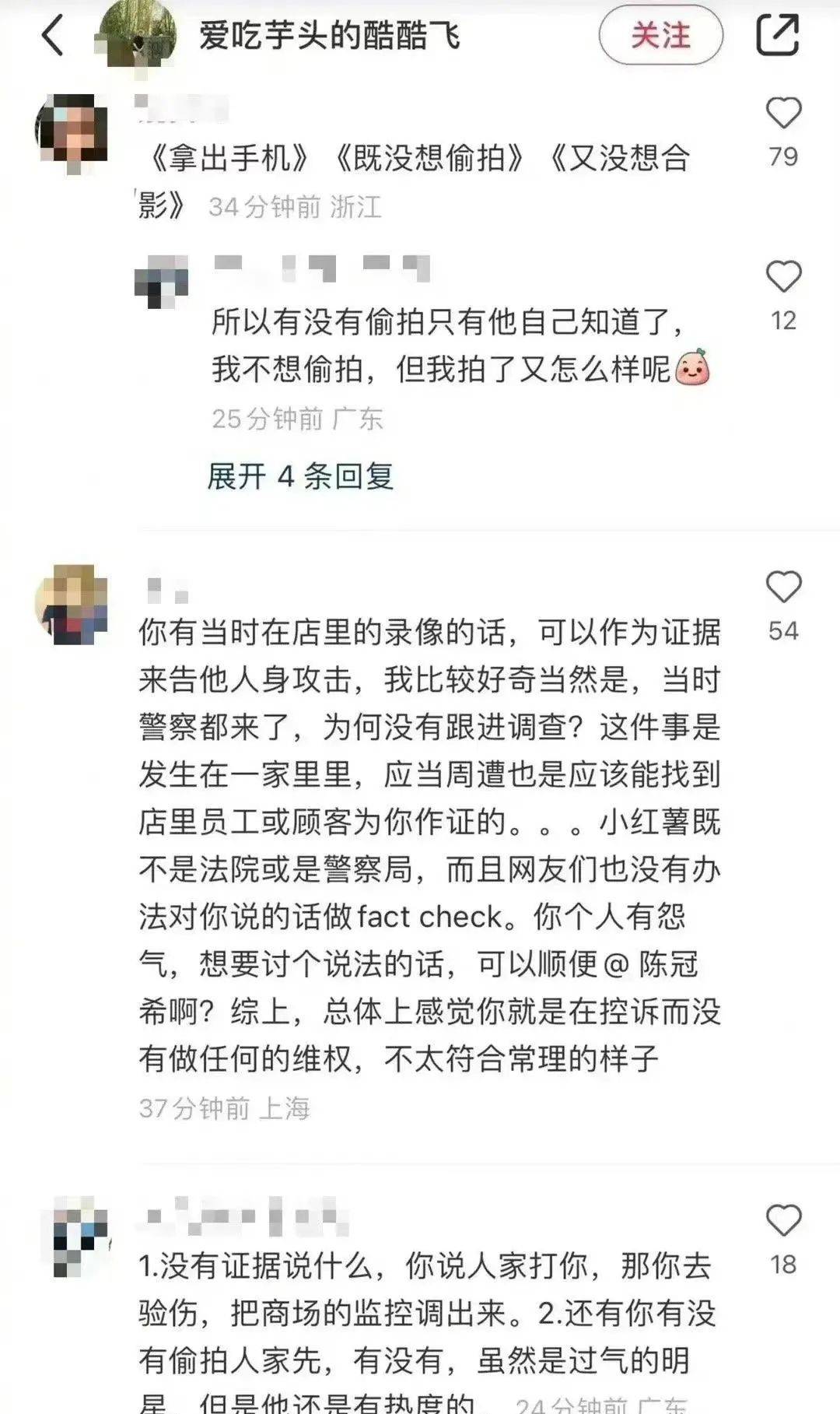Follow author with the 关注 button
The image size is (840, 1414).
click(660, 36)
